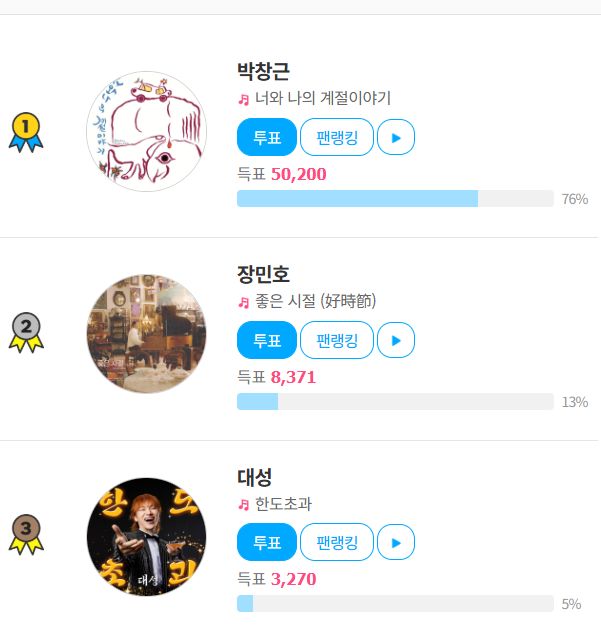Play 좋은 시절 (好時節) preview

coord(396,340)
